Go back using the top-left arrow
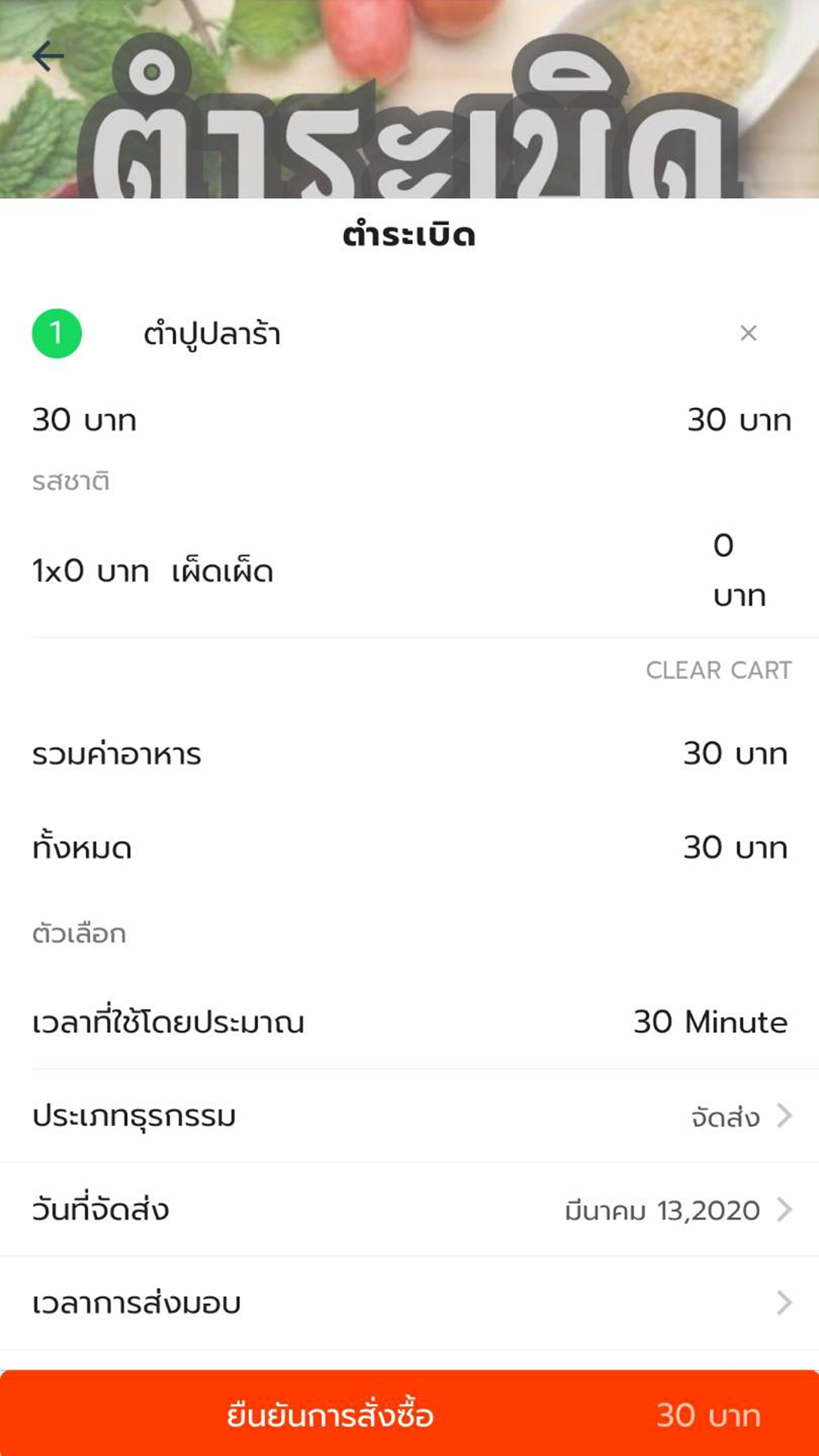The height and width of the screenshot is (1456, 819). pos(48,56)
